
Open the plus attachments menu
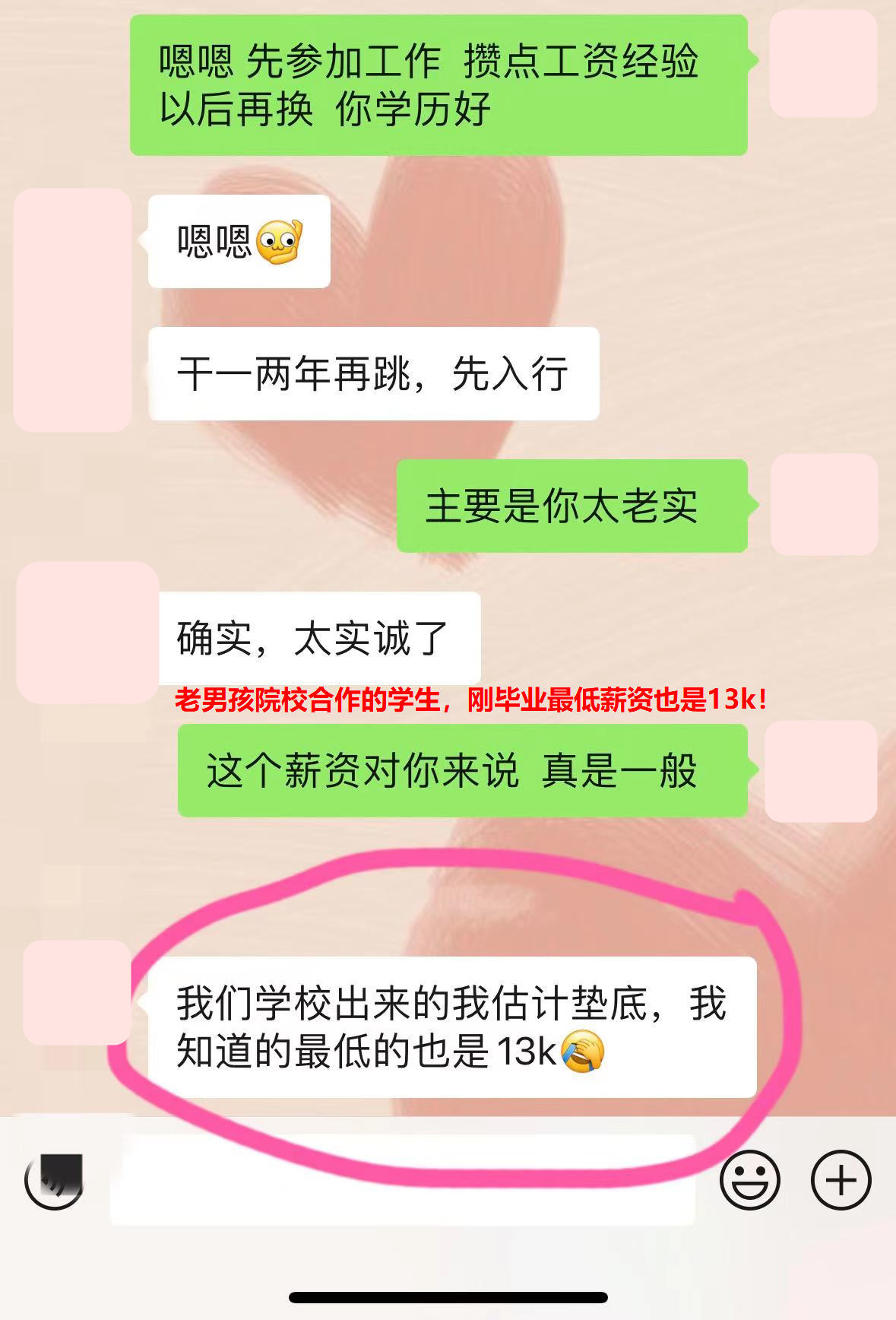tap(841, 1179)
